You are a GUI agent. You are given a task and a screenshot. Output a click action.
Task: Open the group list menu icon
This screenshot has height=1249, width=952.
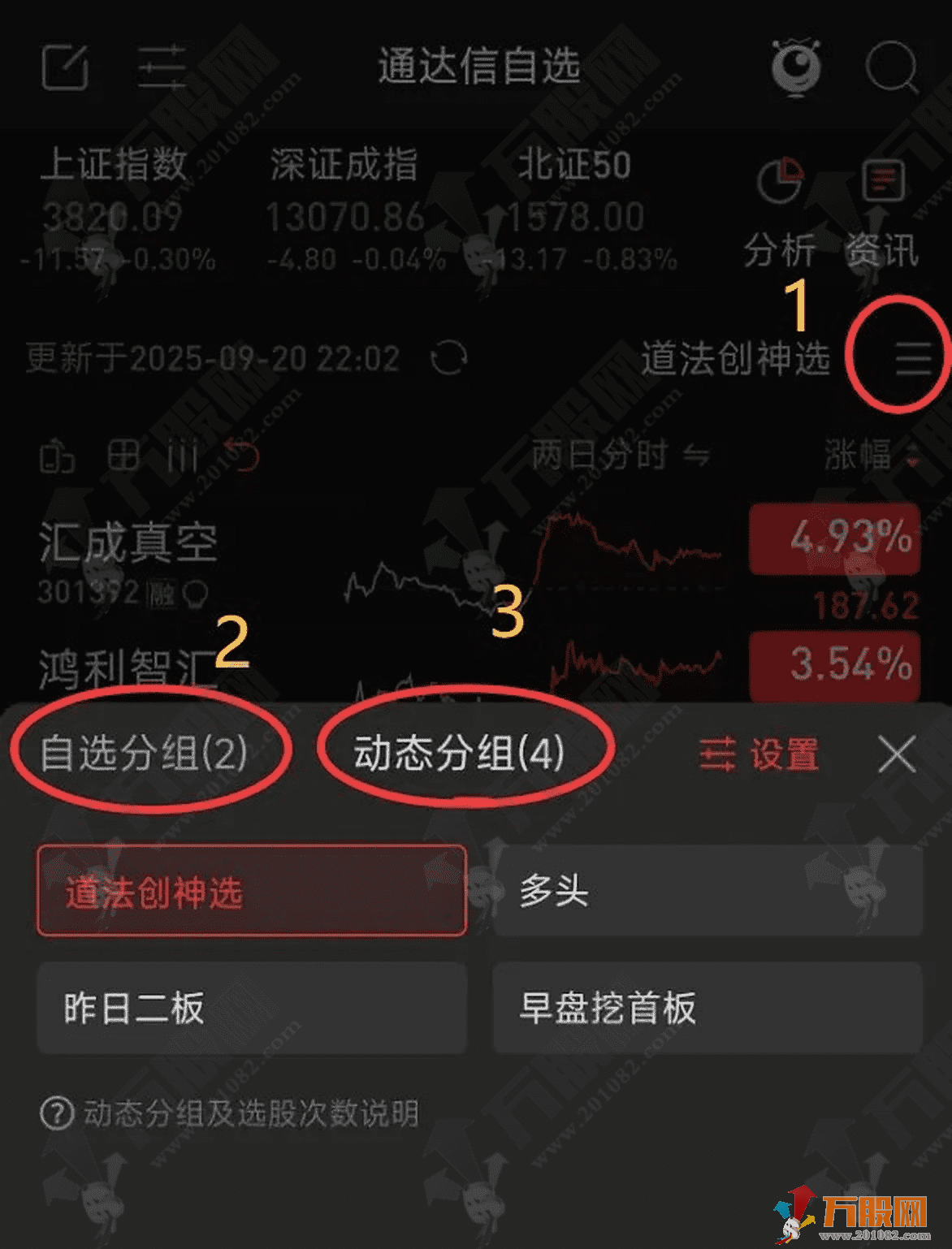point(913,357)
